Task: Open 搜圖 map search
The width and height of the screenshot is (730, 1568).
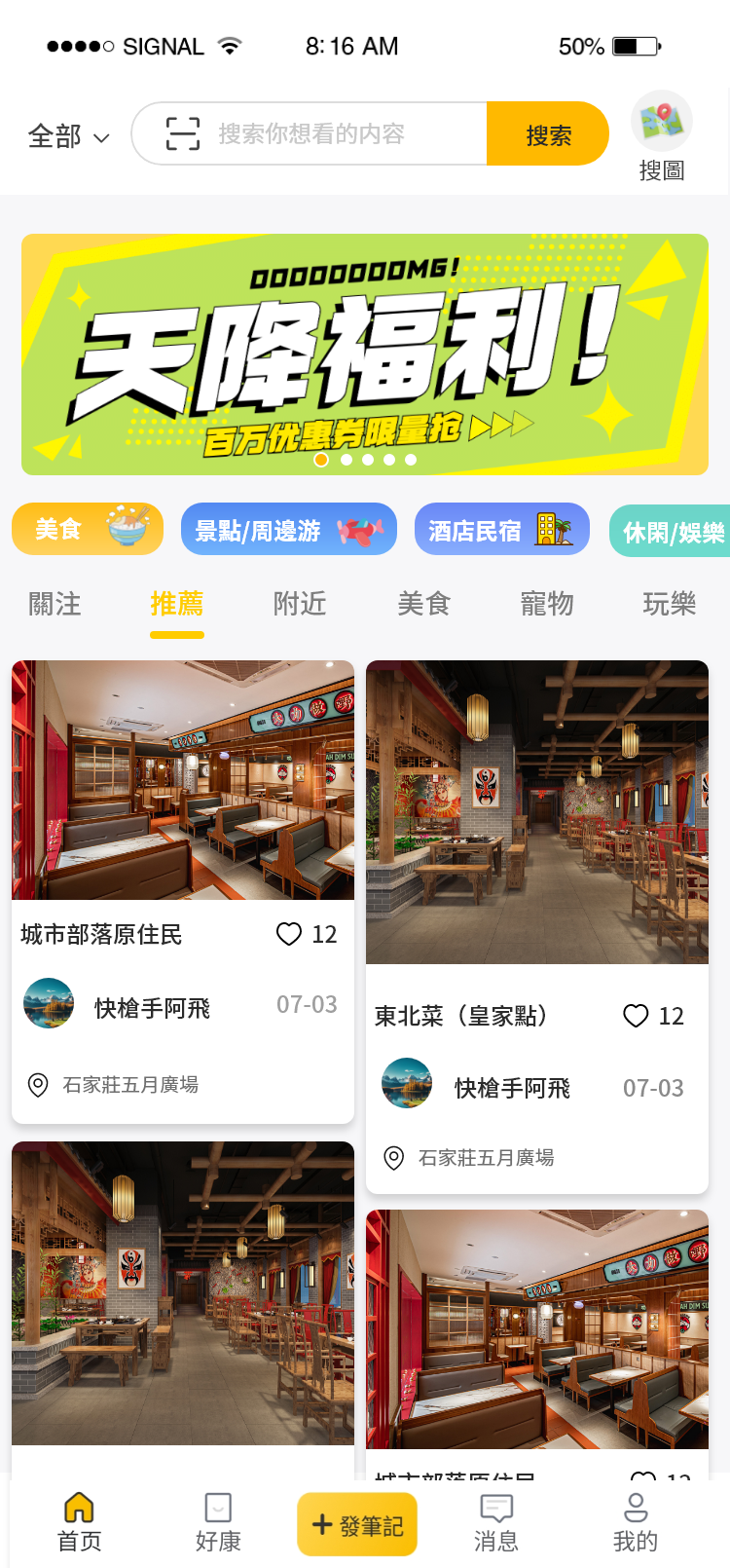Action: point(662,136)
